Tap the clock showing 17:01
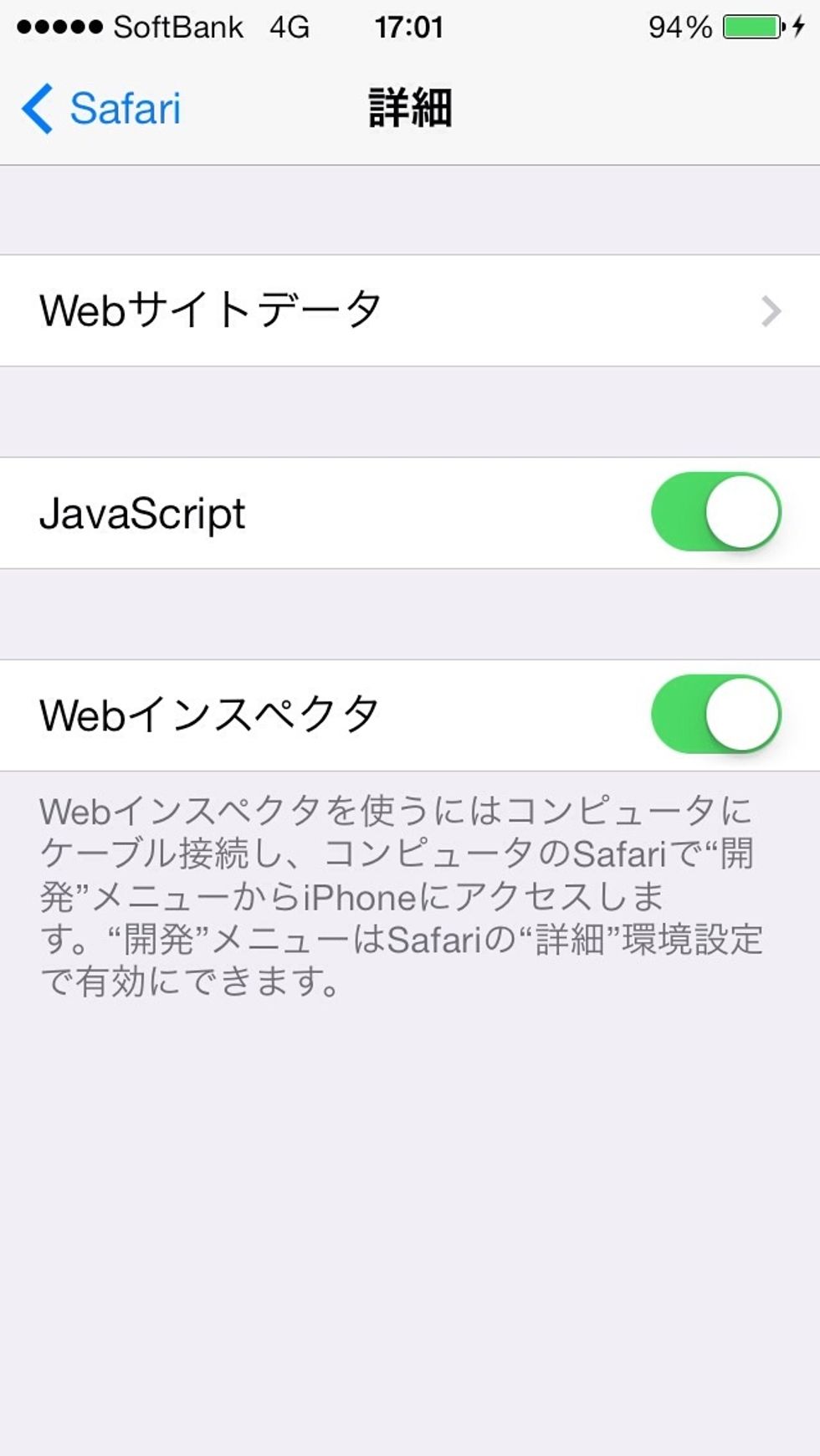820x1456 pixels. (410, 27)
